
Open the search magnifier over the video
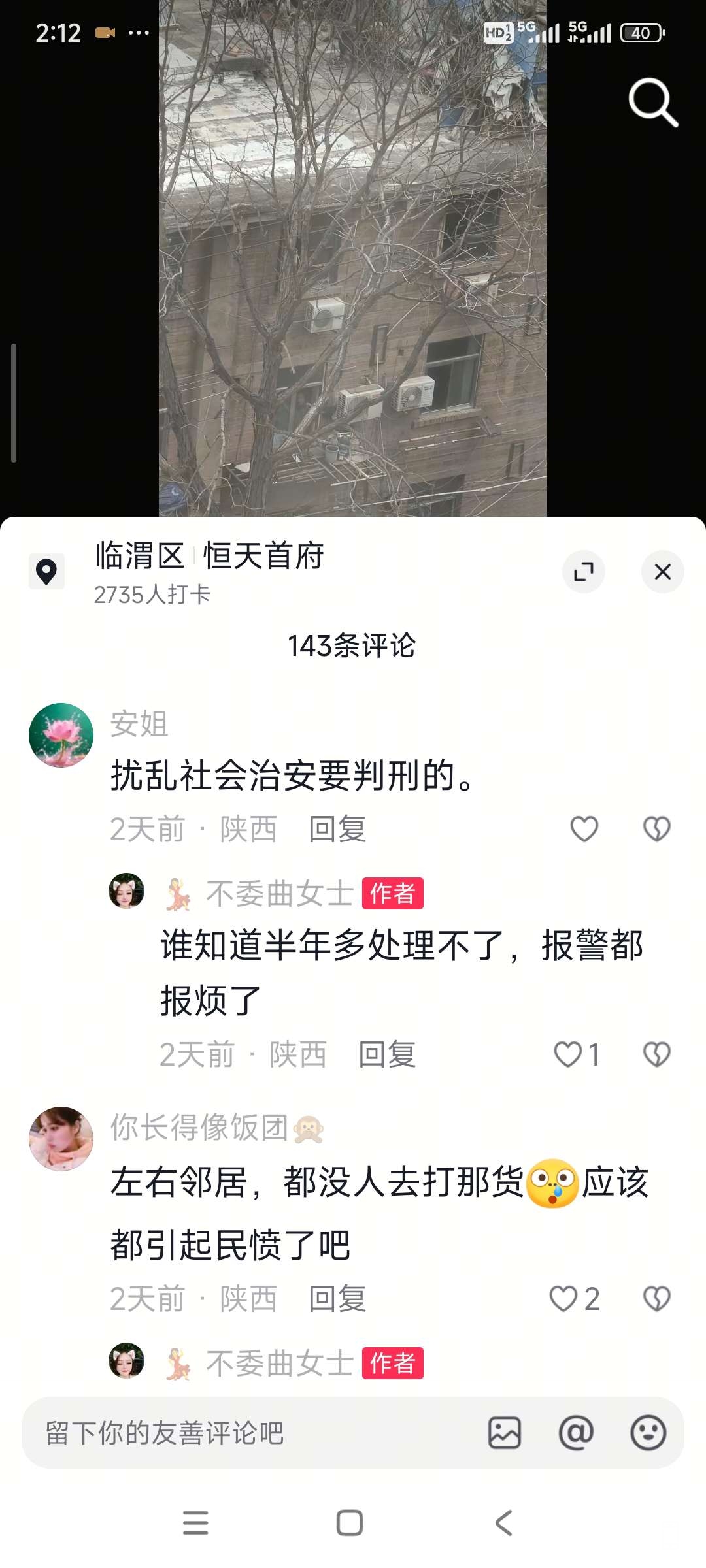point(653,103)
